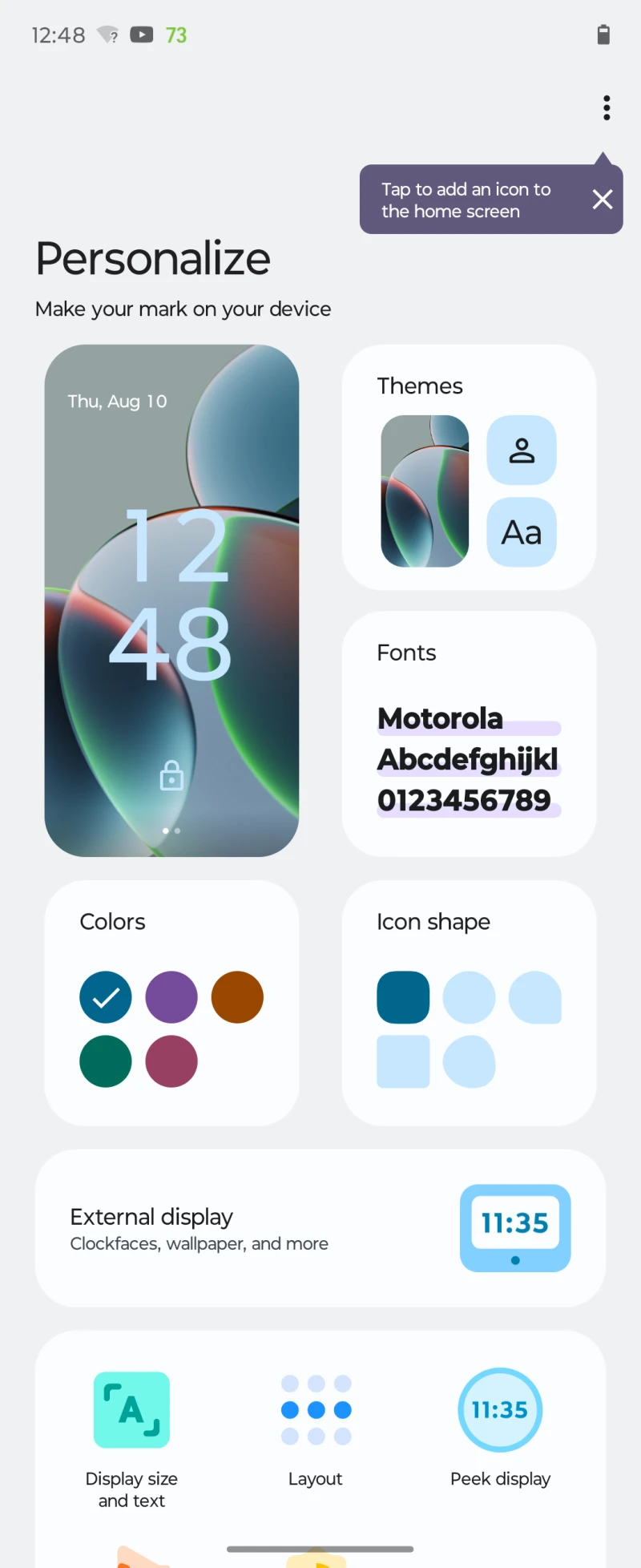
Task: Open the Fonts card
Action: tap(469, 733)
